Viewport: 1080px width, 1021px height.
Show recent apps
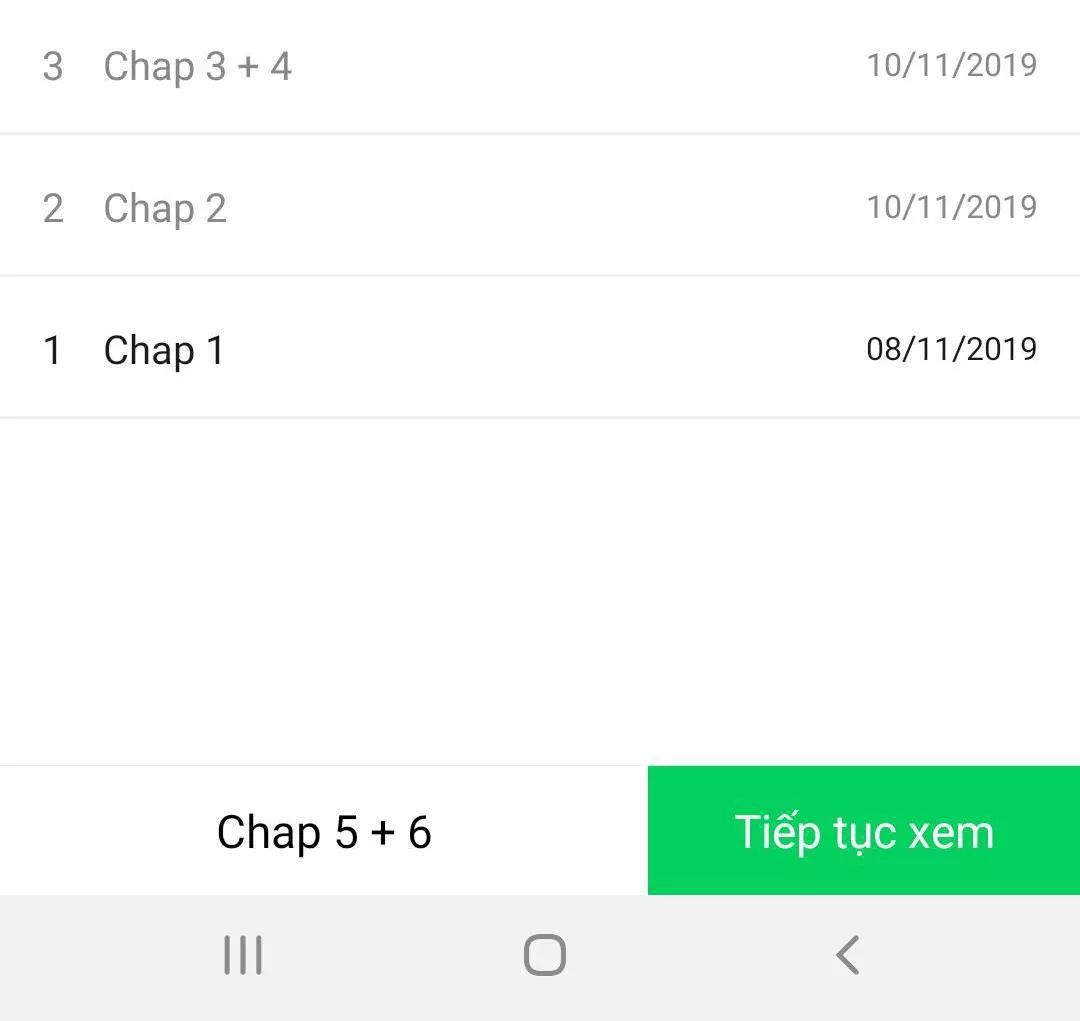click(x=243, y=955)
